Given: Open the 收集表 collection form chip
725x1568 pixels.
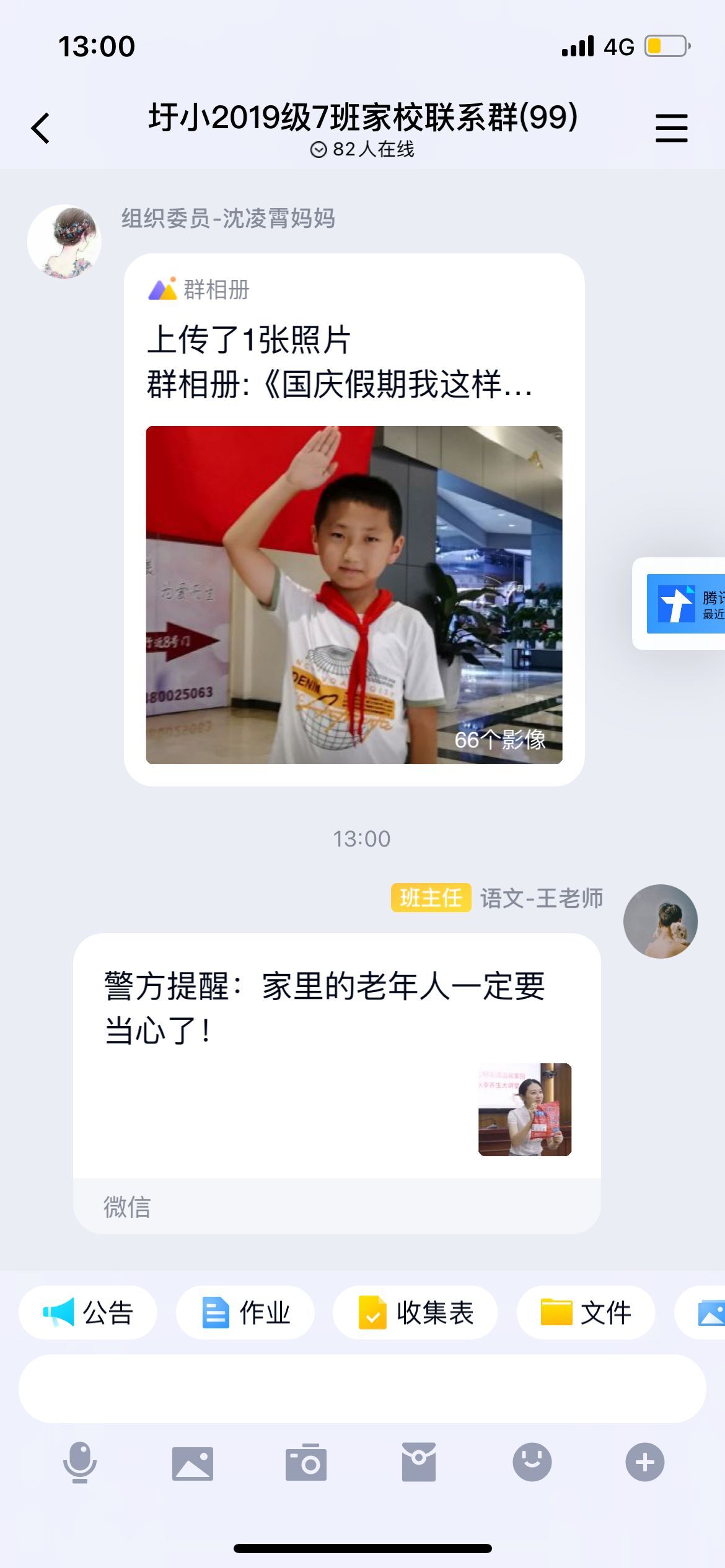Looking at the screenshot, I should [415, 1313].
